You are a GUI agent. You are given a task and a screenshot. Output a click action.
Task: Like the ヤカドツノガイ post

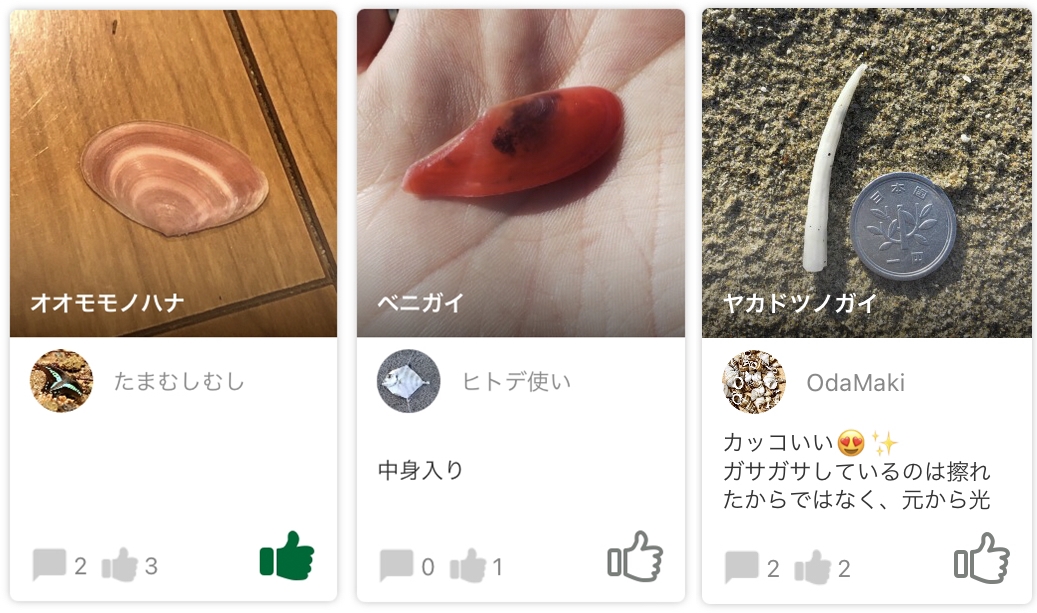(981, 557)
